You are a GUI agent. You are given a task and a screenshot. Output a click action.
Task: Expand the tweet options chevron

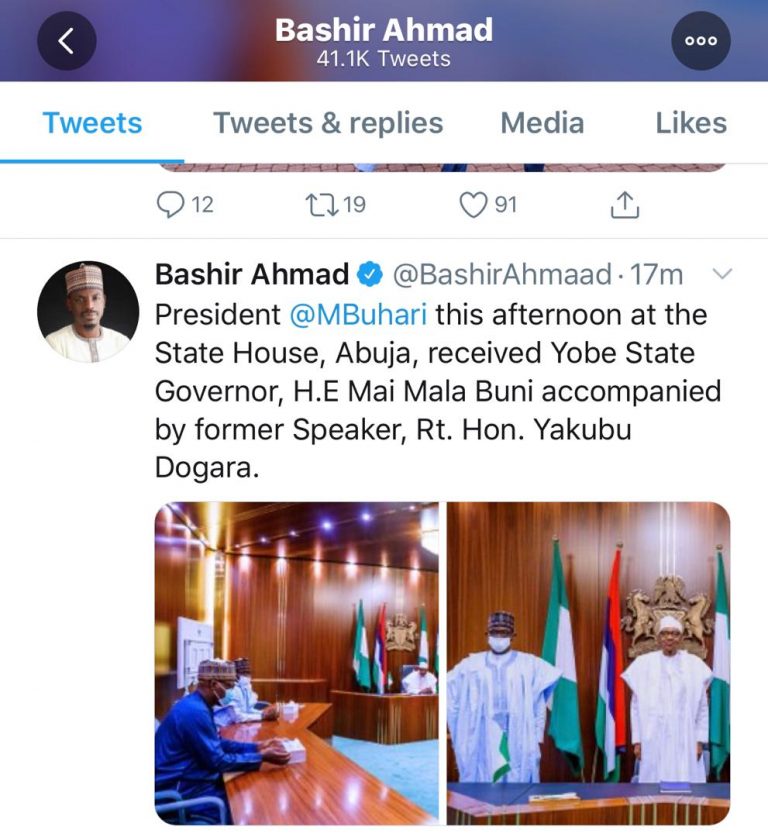(x=720, y=273)
